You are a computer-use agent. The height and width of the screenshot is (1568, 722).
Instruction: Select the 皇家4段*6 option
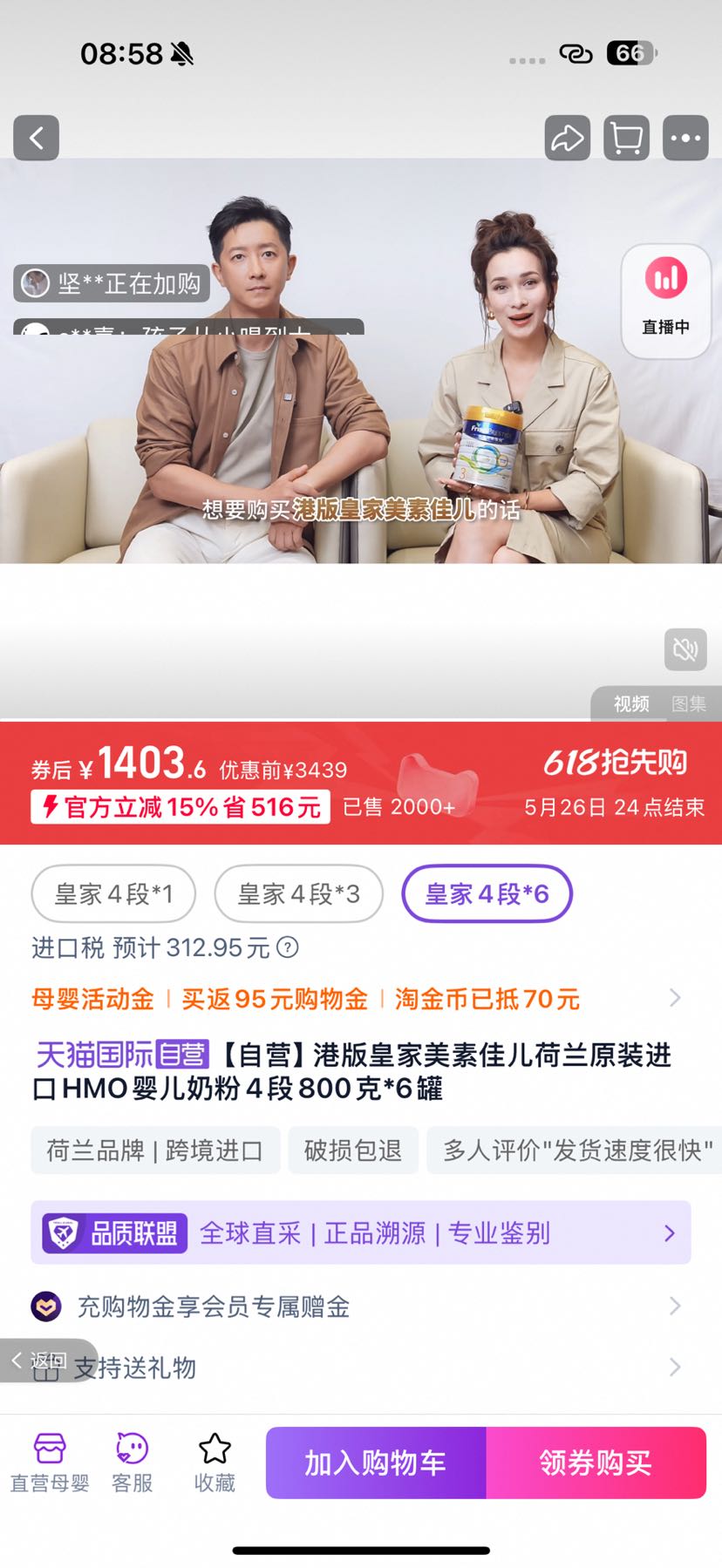pos(487,893)
